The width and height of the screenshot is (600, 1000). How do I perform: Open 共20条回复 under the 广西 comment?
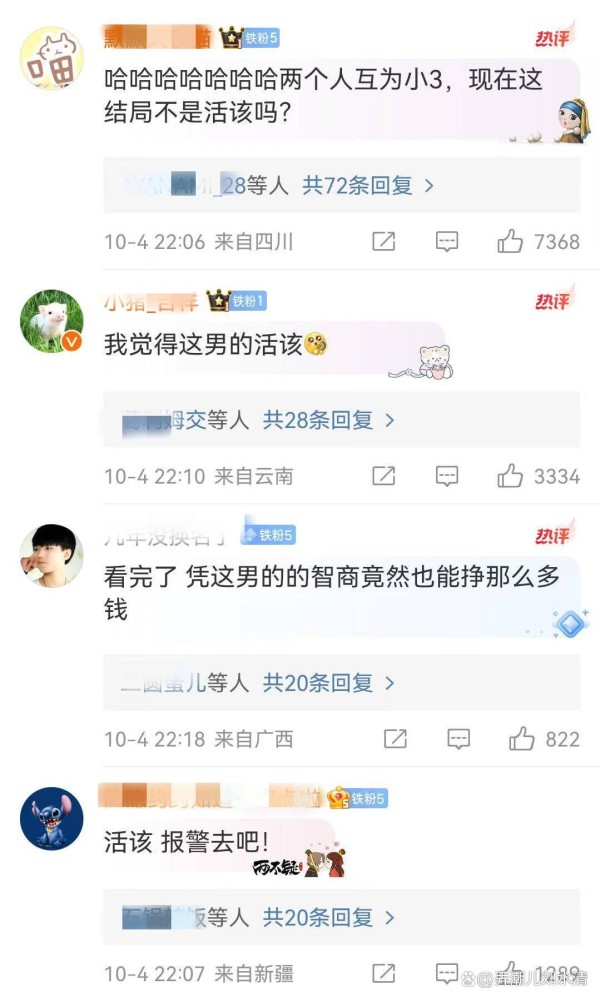click(328, 684)
